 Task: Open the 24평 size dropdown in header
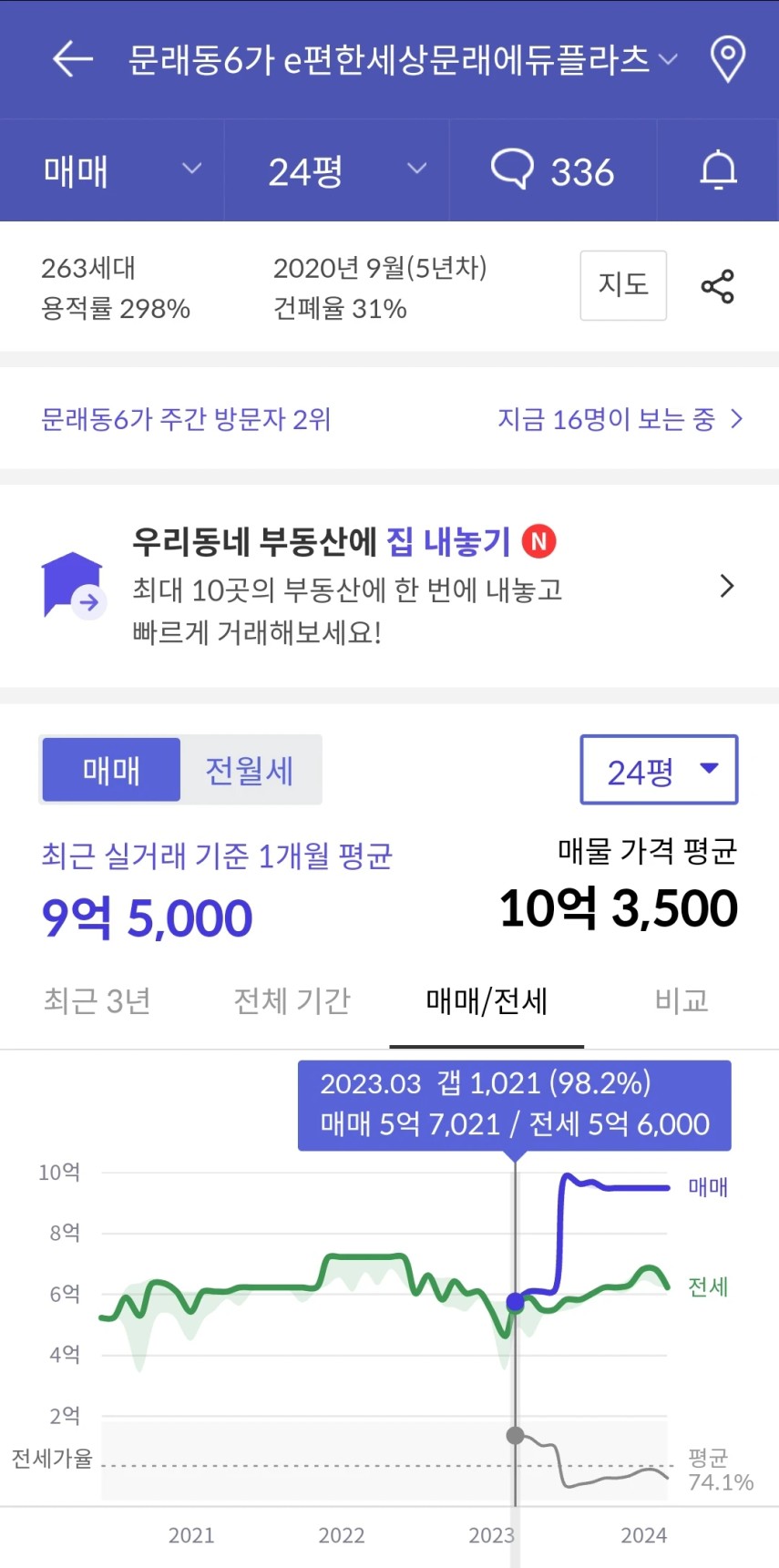(x=336, y=170)
